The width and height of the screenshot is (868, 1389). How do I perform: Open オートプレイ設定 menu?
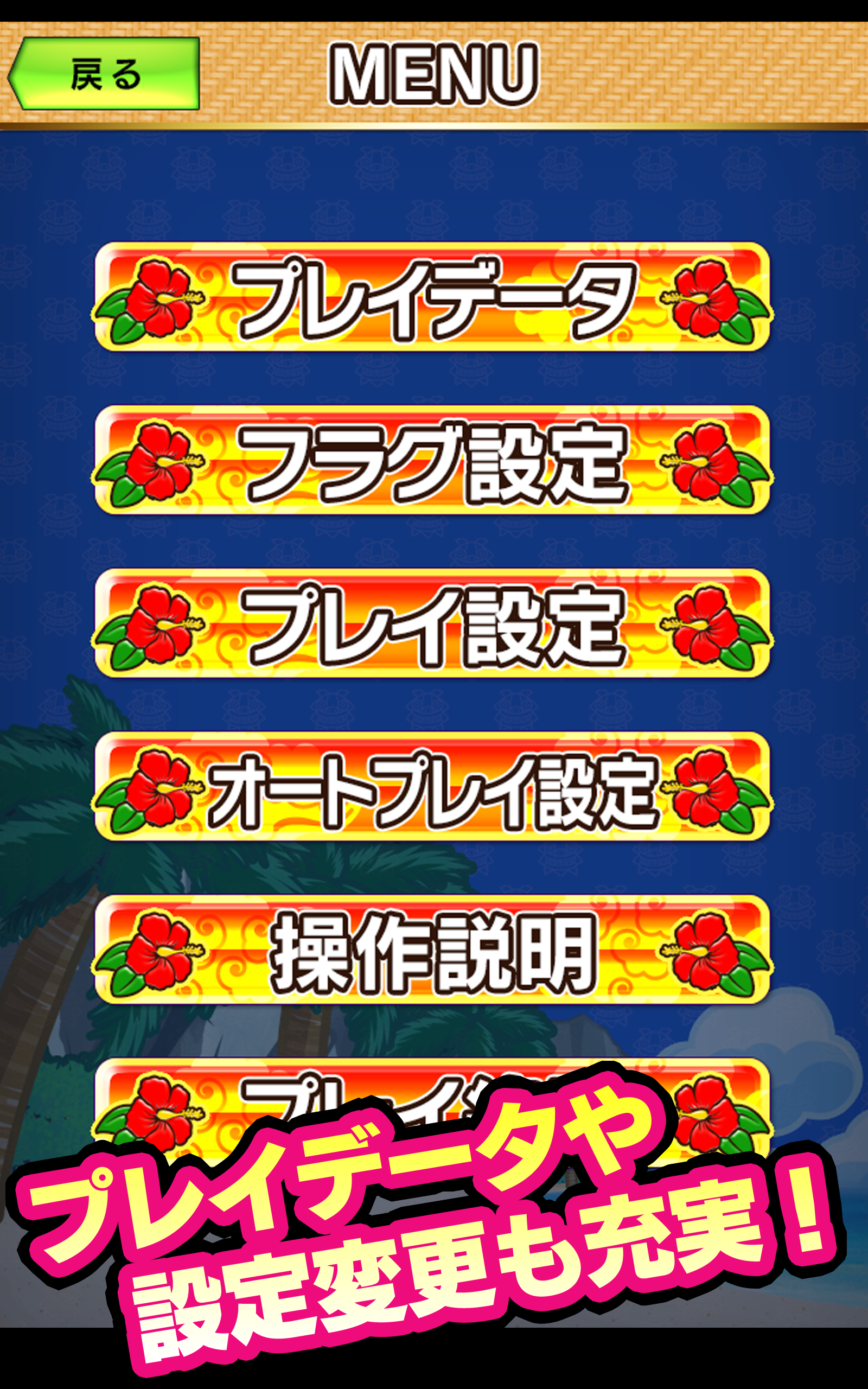433,786
